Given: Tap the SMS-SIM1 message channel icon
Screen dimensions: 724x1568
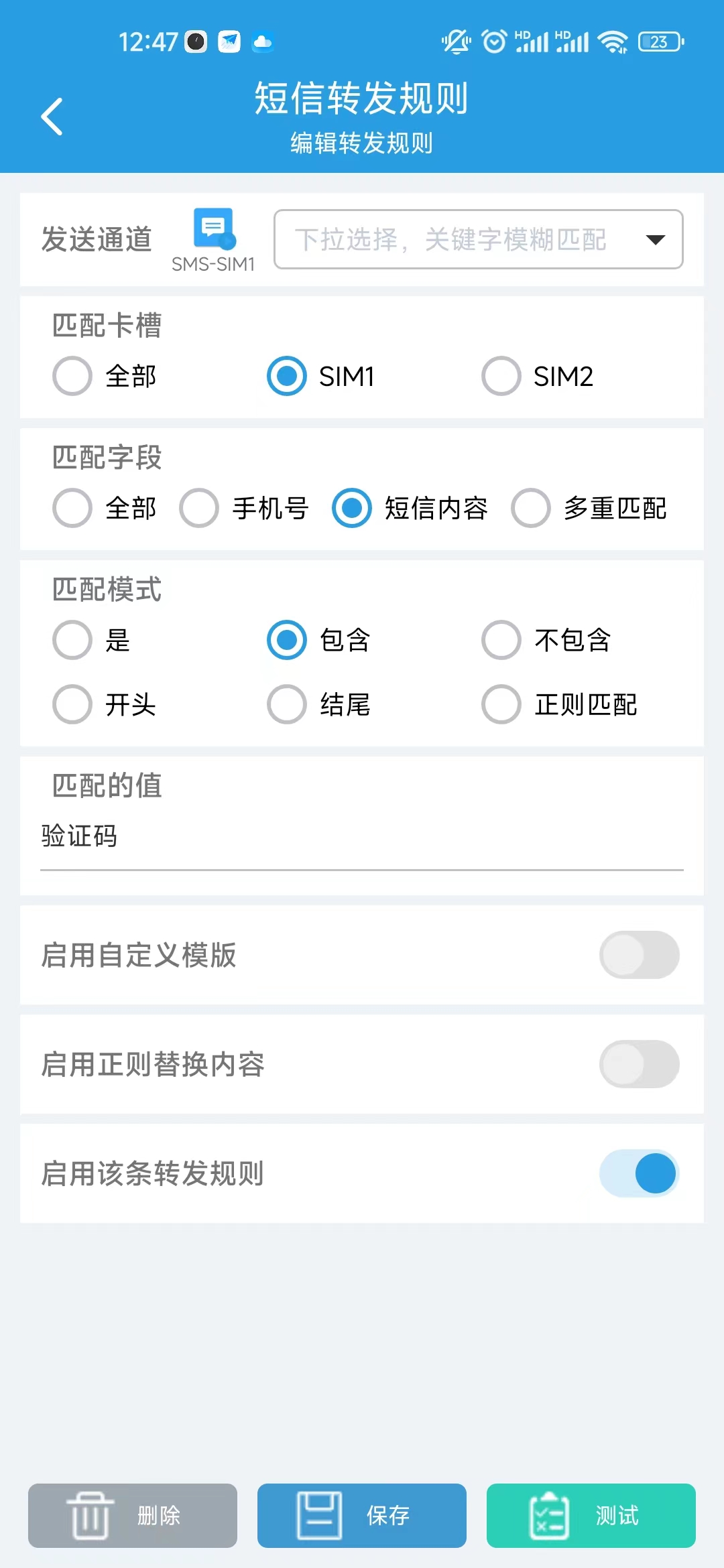Looking at the screenshot, I should (x=213, y=230).
